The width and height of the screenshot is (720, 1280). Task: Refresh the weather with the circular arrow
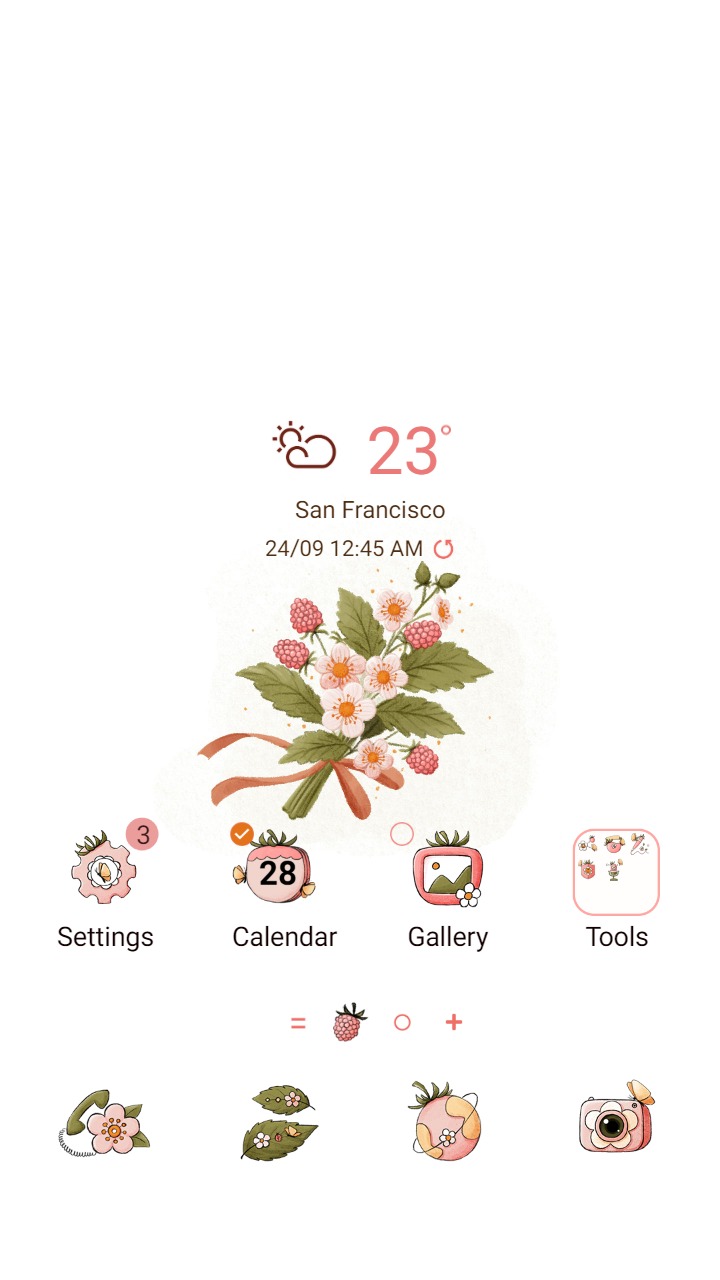coord(444,548)
